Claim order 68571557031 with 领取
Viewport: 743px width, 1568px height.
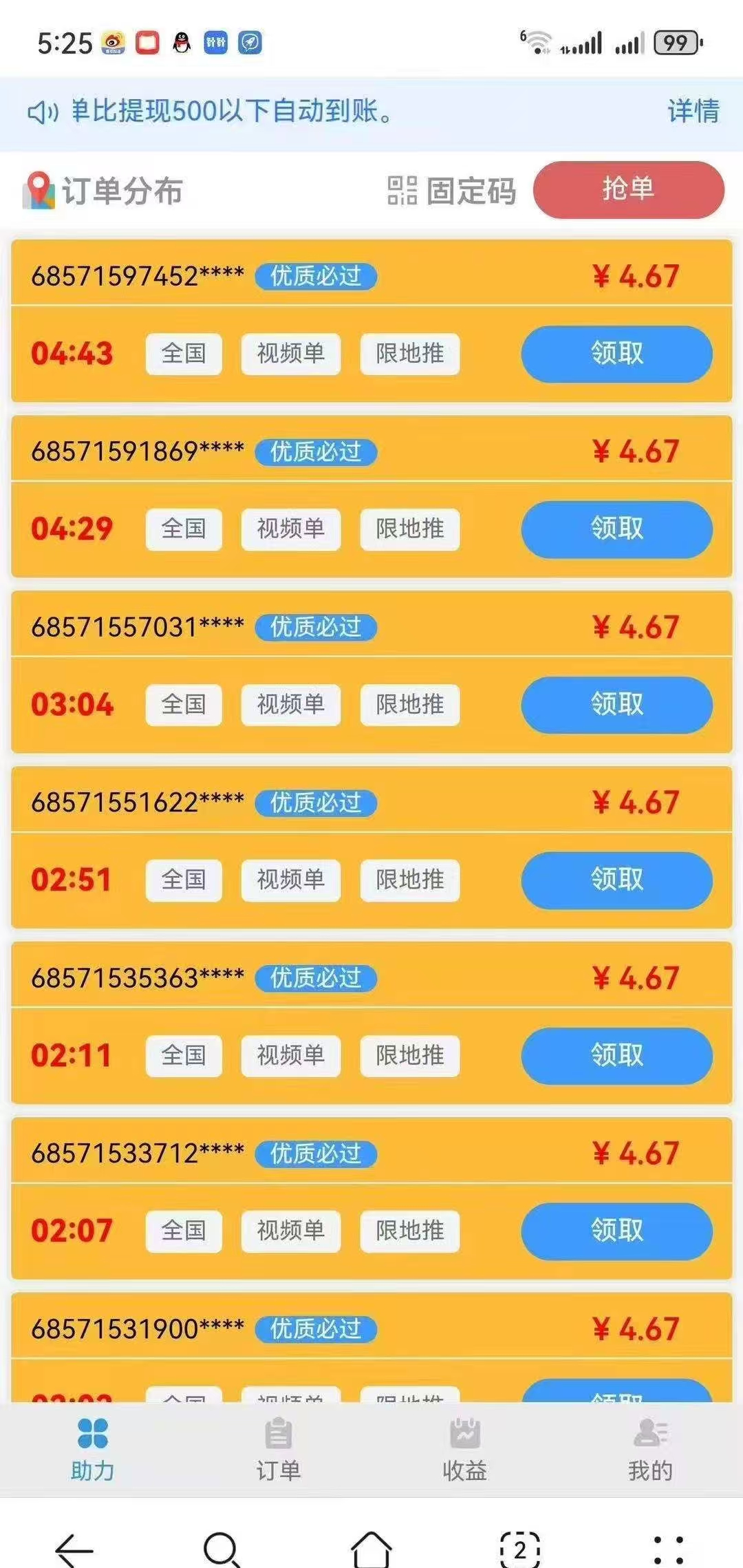pyautogui.click(x=617, y=705)
